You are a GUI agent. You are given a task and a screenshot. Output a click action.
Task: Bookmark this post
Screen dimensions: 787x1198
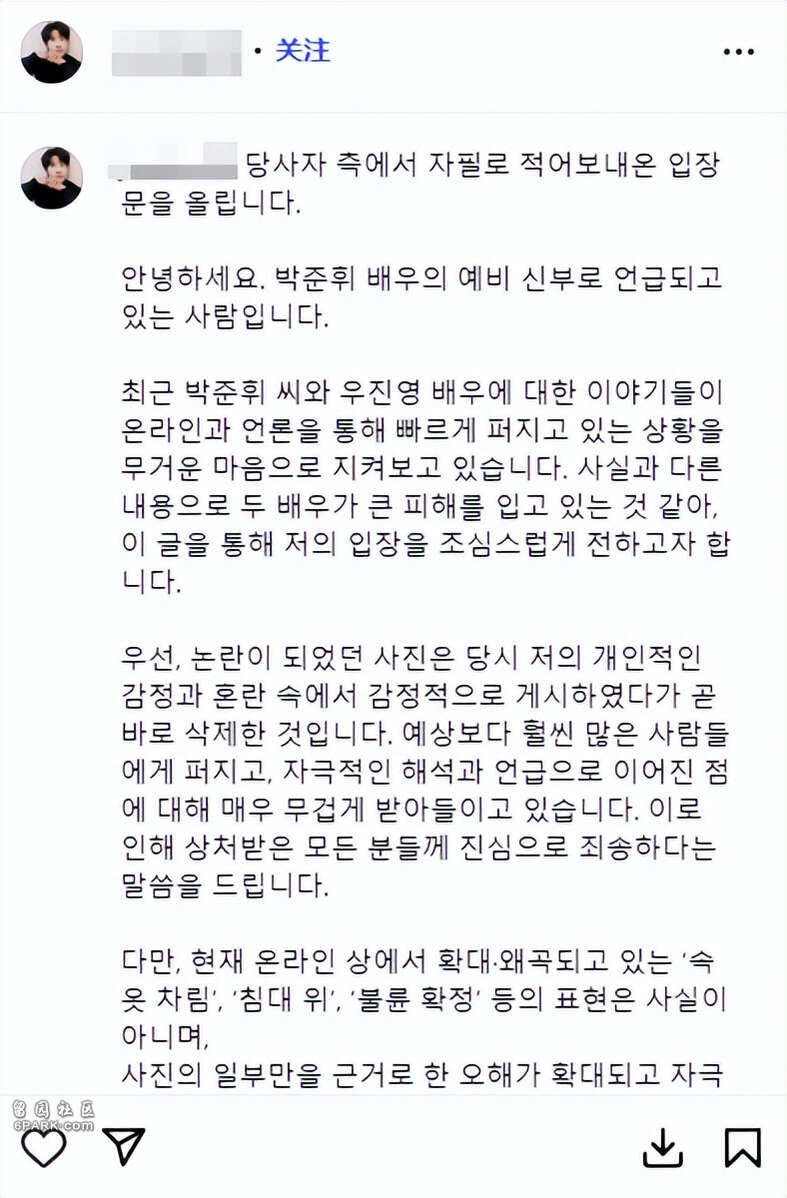[742, 1148]
